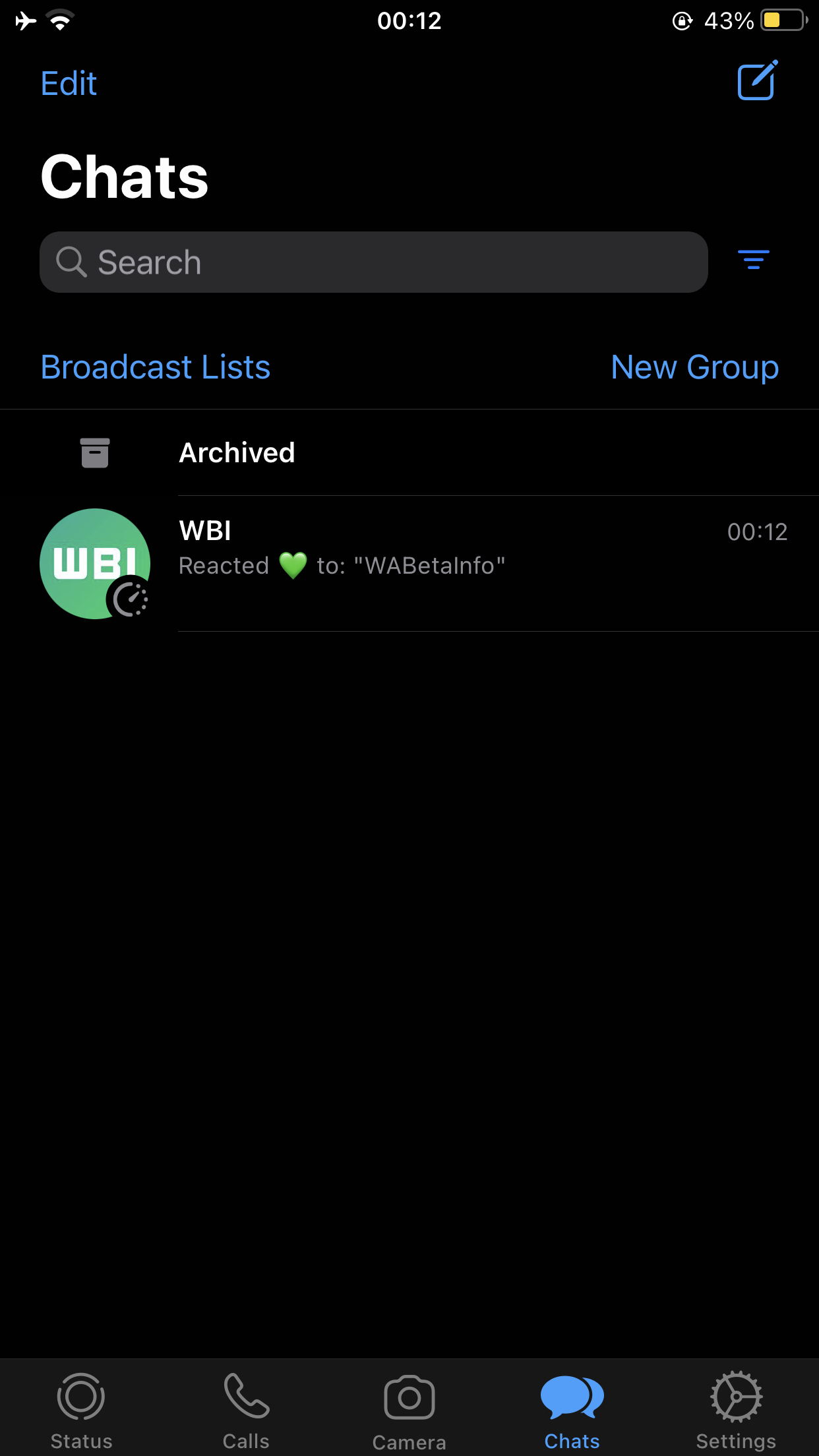Open the Archived chats row
The width and height of the screenshot is (819, 1456).
click(x=409, y=453)
